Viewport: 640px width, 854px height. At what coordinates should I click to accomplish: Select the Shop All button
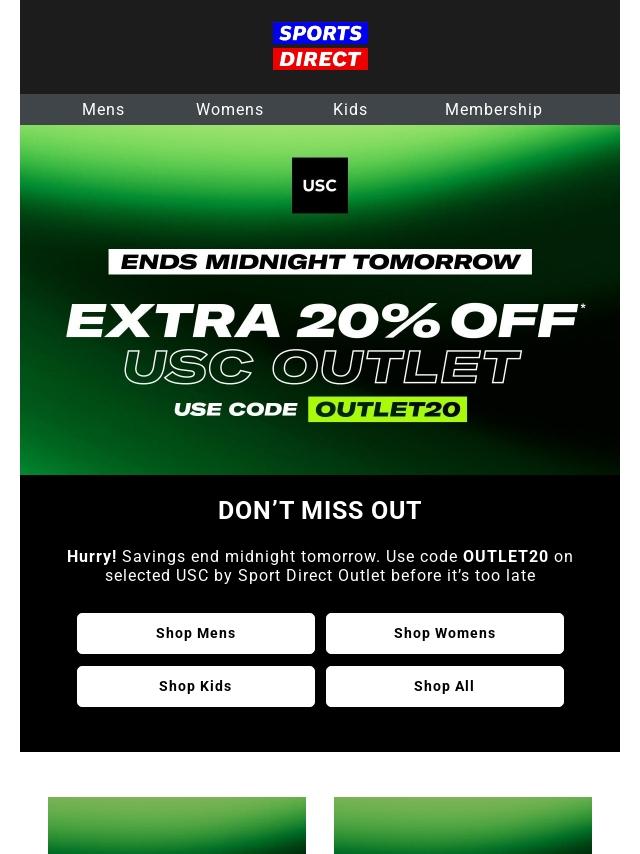[x=444, y=686]
